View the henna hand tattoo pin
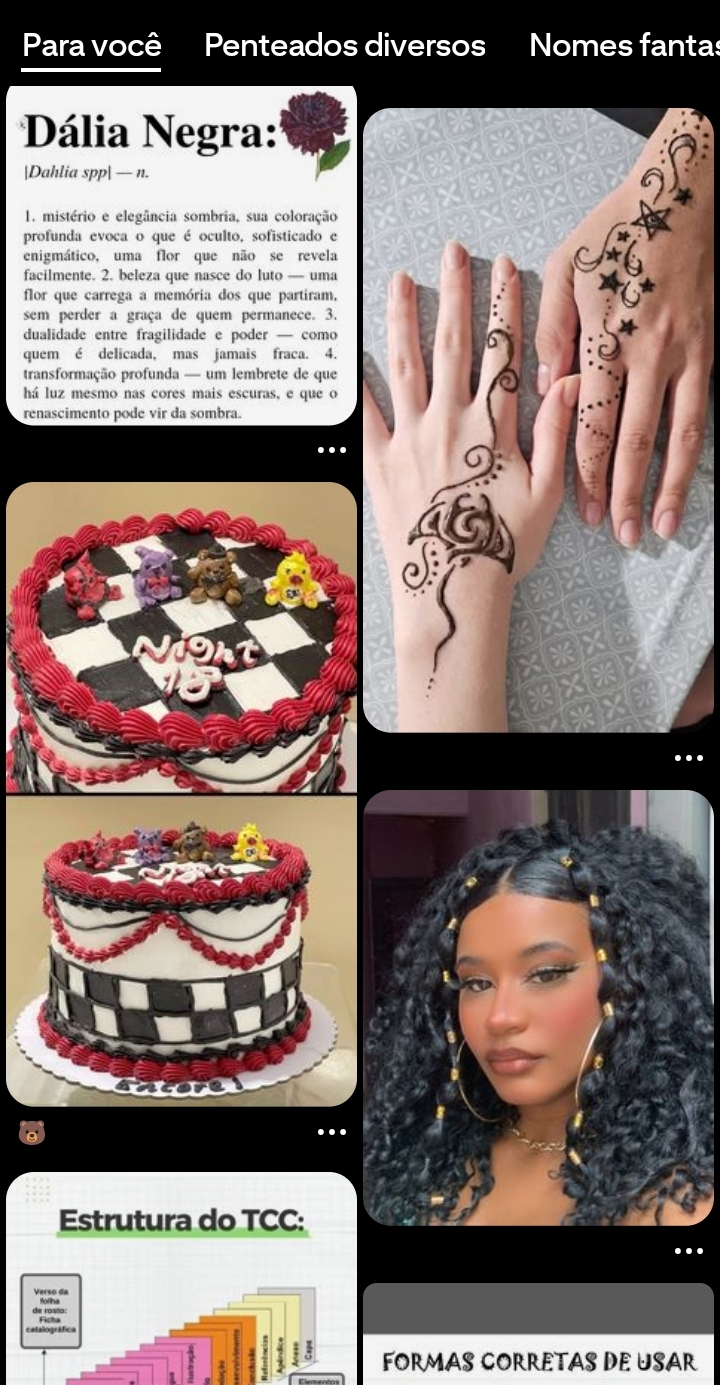This screenshot has width=720, height=1385. coord(538,420)
